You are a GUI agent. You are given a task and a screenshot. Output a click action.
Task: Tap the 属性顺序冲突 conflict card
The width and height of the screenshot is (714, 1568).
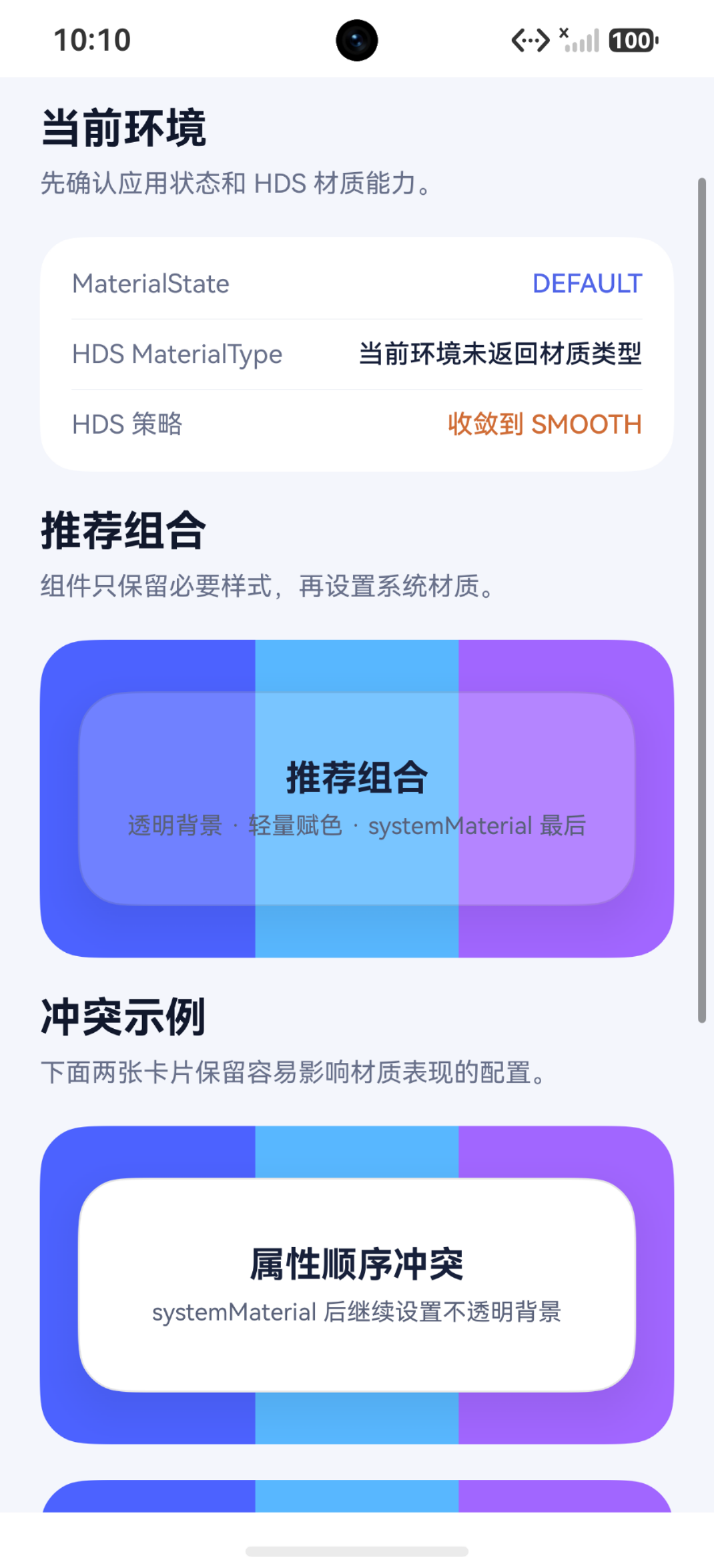pos(357,1285)
